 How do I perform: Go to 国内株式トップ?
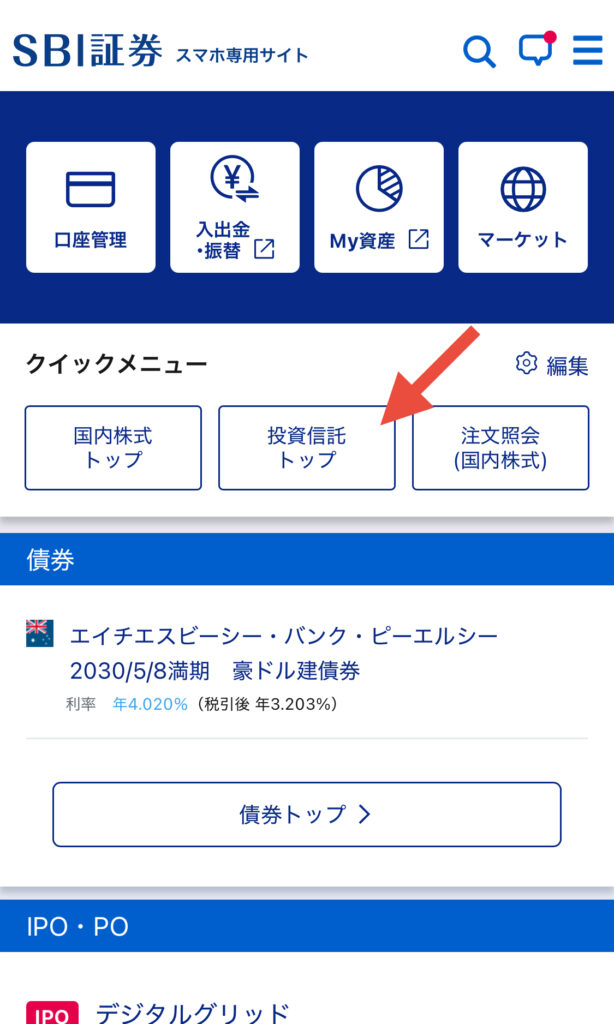(113, 447)
